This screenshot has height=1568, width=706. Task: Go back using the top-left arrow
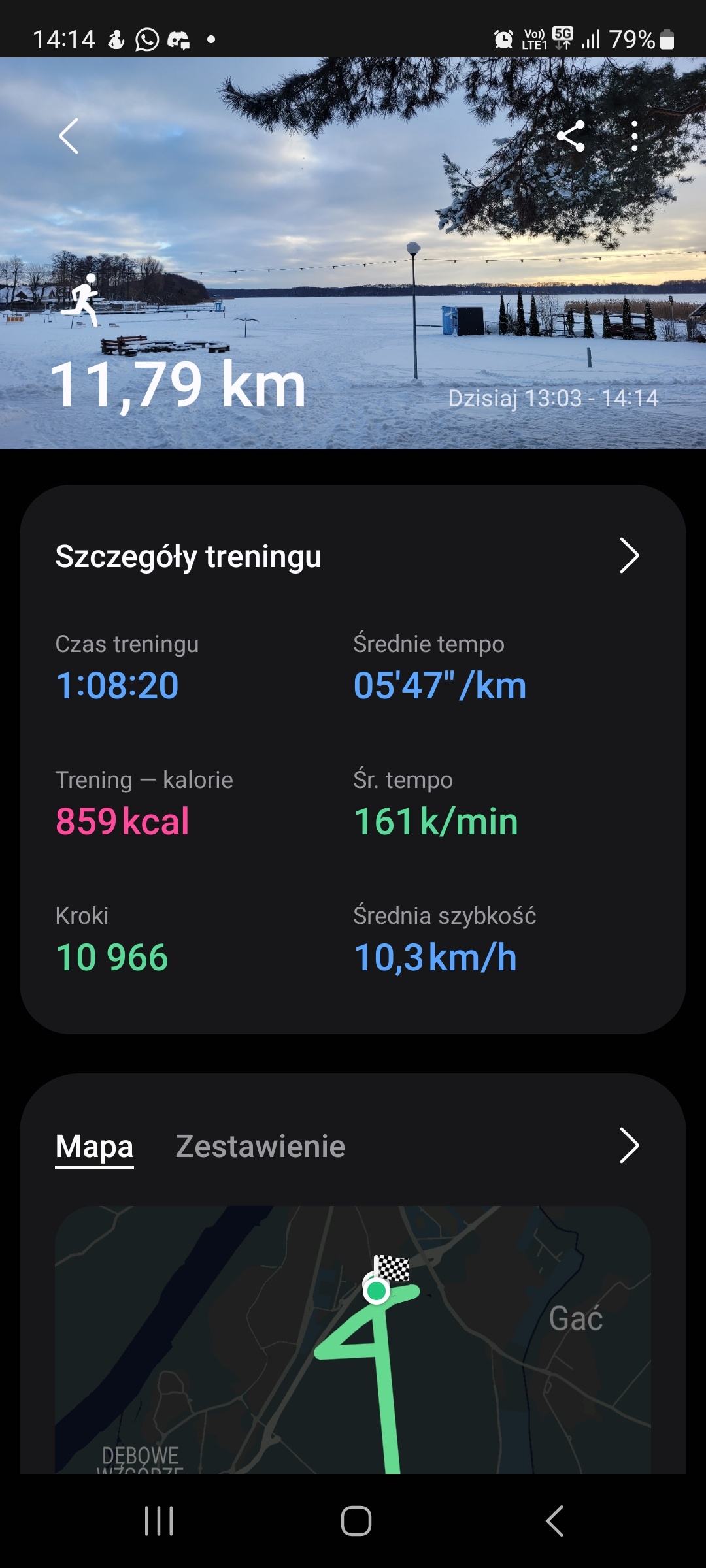(69, 136)
